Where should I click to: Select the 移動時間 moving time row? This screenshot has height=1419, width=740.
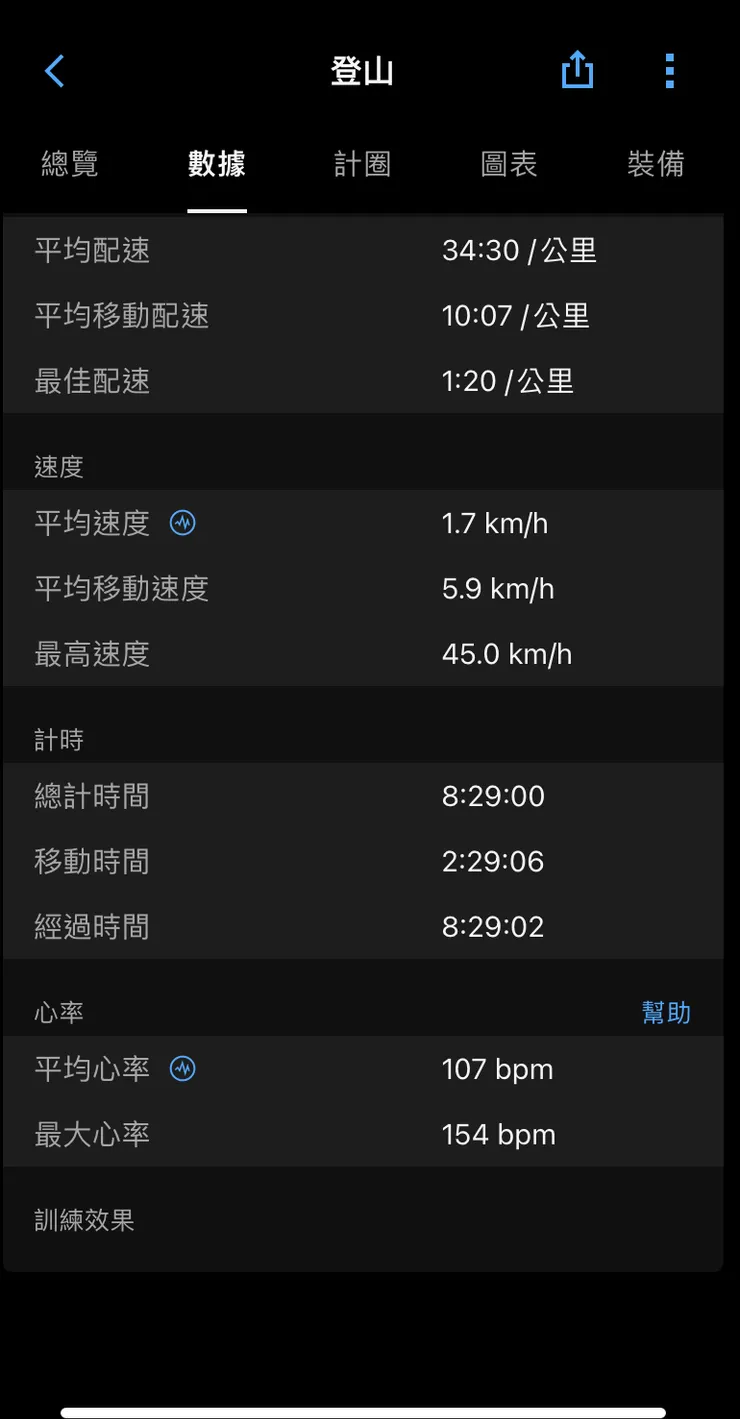[370, 861]
